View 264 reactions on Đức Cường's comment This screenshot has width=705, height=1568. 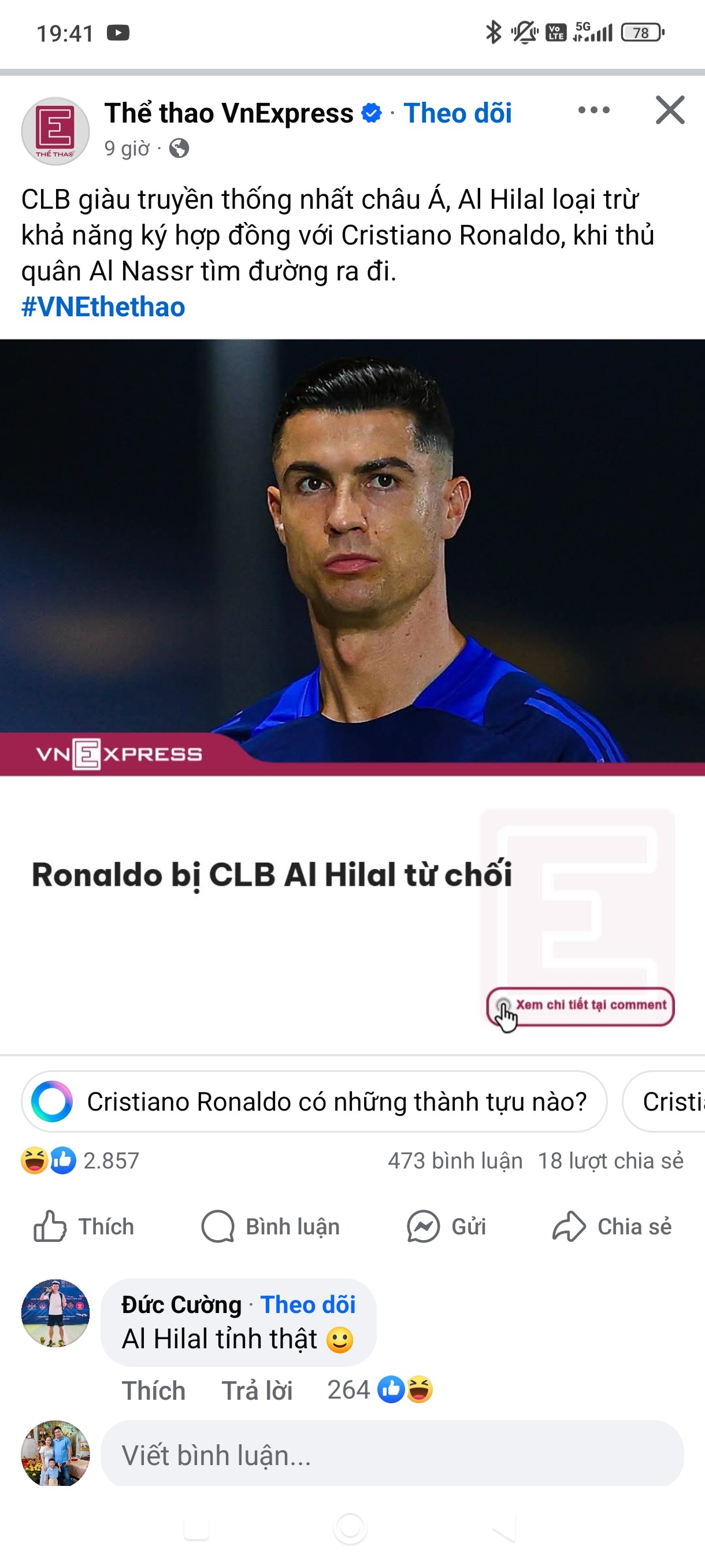click(380, 1391)
